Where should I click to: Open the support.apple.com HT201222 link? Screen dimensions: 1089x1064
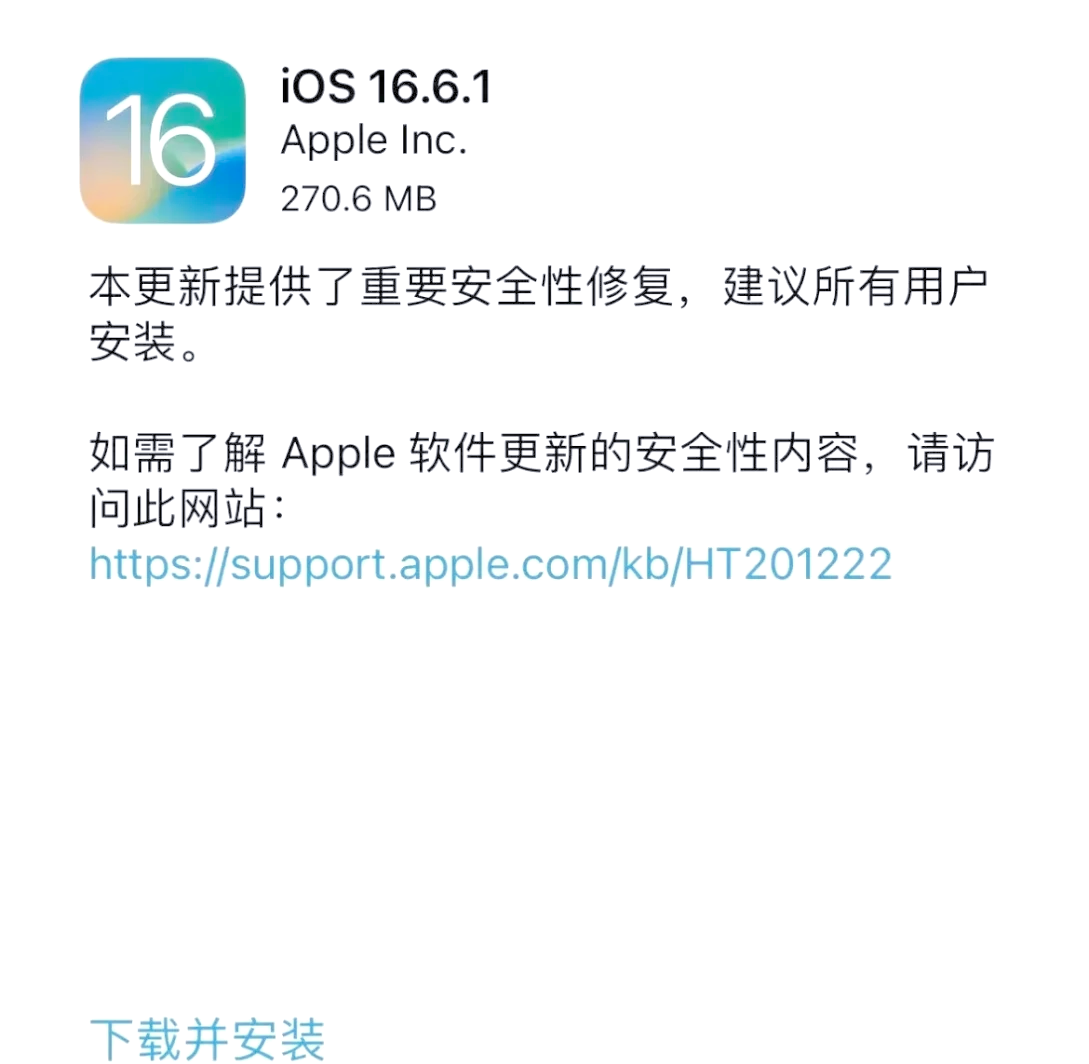coord(490,564)
